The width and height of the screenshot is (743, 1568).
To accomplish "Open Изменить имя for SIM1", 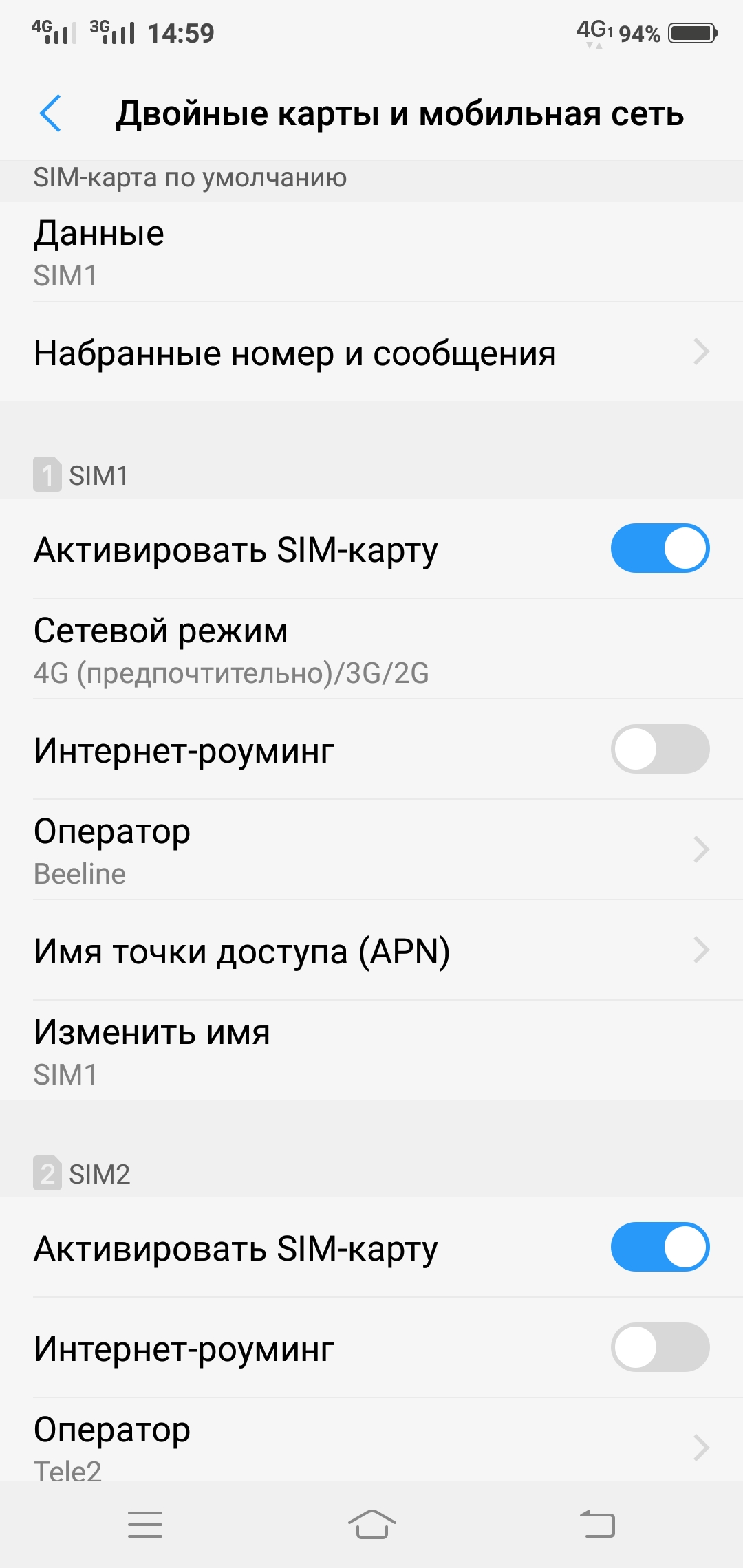I will point(371,1051).
